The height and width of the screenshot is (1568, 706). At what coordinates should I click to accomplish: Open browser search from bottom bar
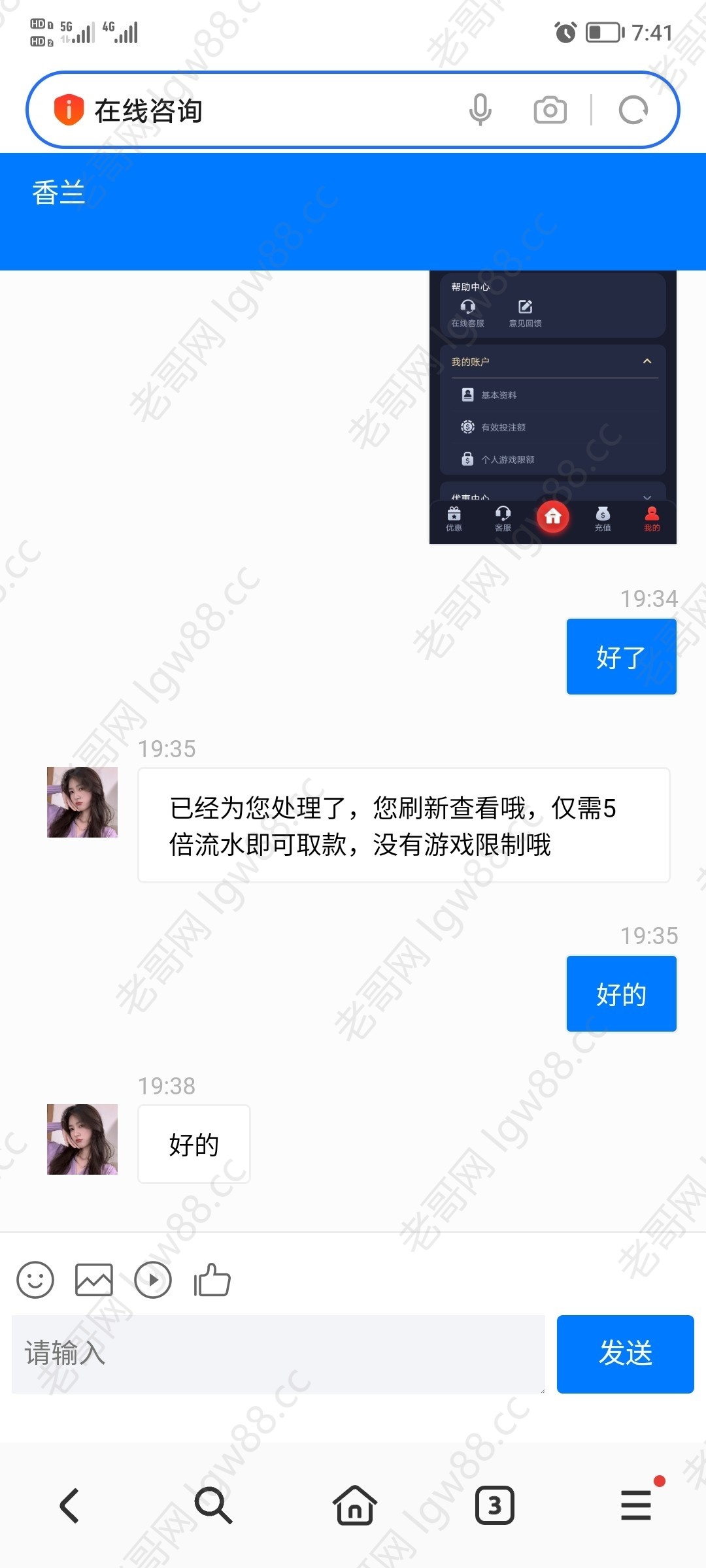point(213,1505)
